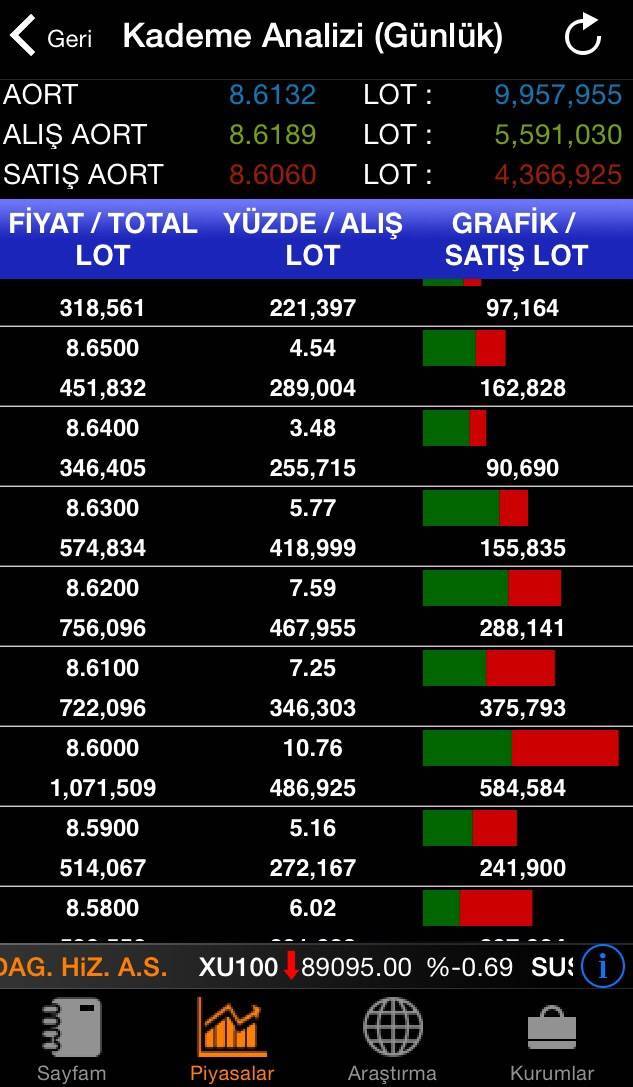Open the Araştırma tab
Image resolution: width=633 pixels, height=1087 pixels.
tap(392, 1040)
